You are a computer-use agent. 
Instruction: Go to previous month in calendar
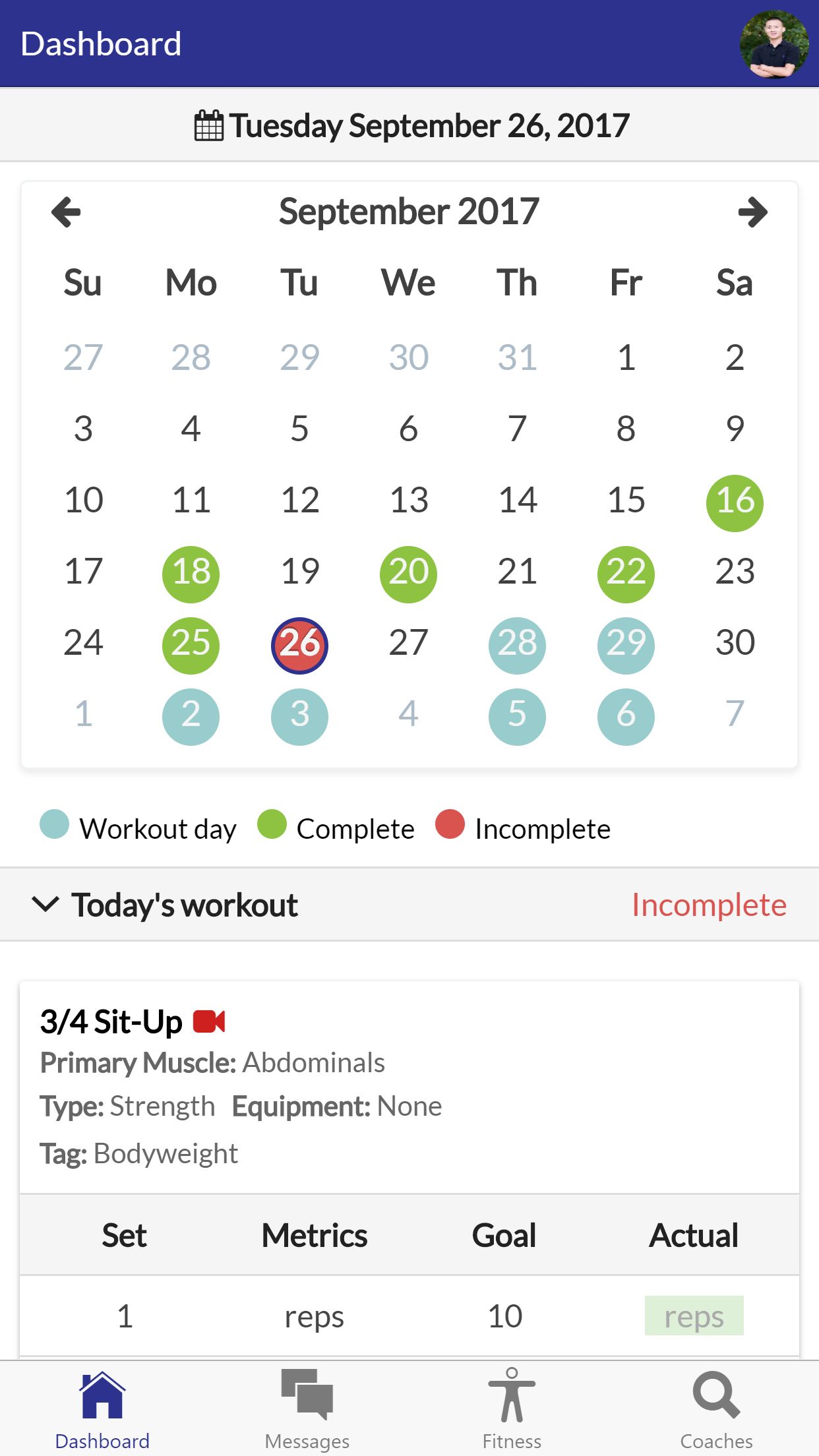(x=66, y=212)
